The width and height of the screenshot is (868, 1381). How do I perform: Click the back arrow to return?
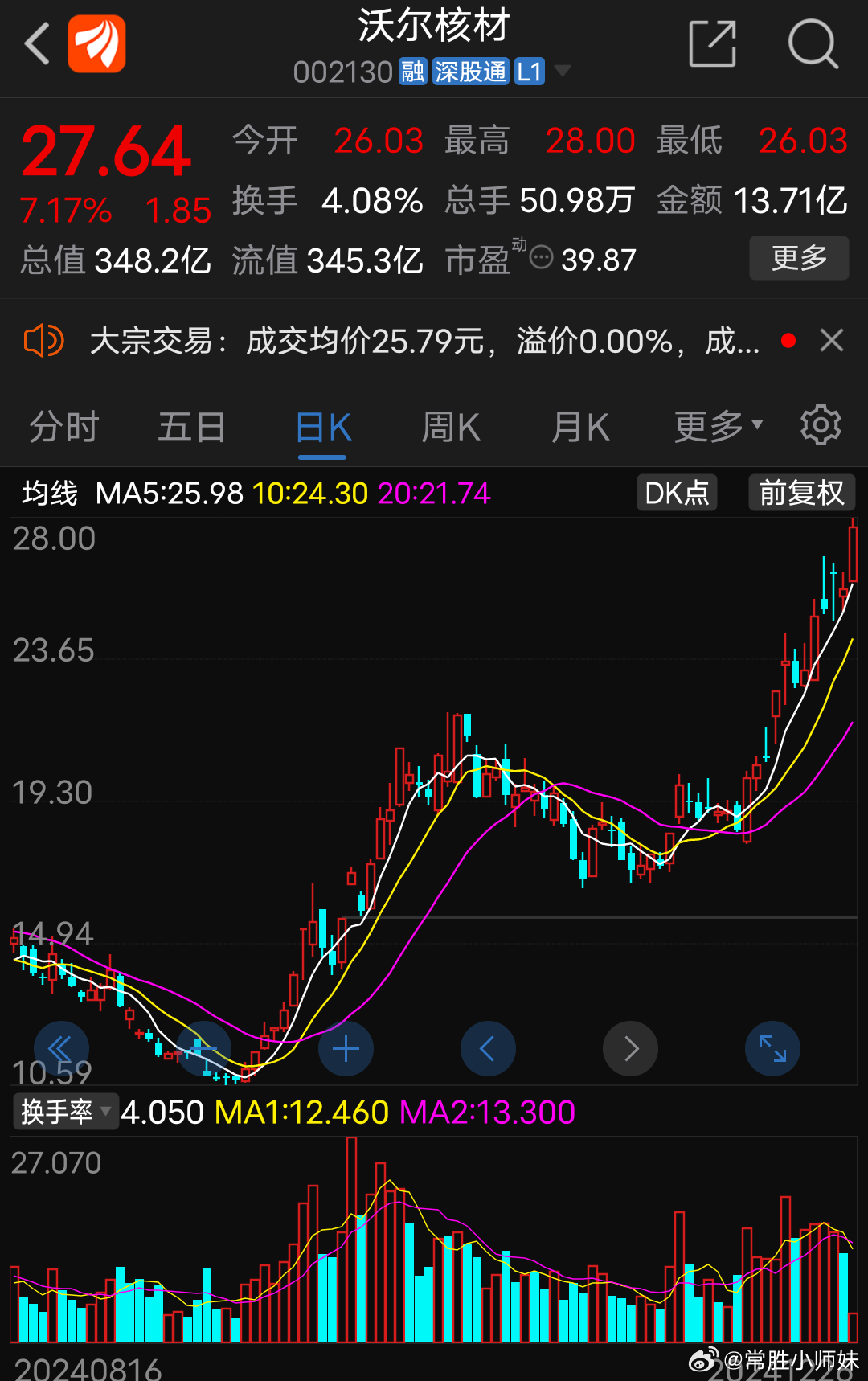[36, 44]
